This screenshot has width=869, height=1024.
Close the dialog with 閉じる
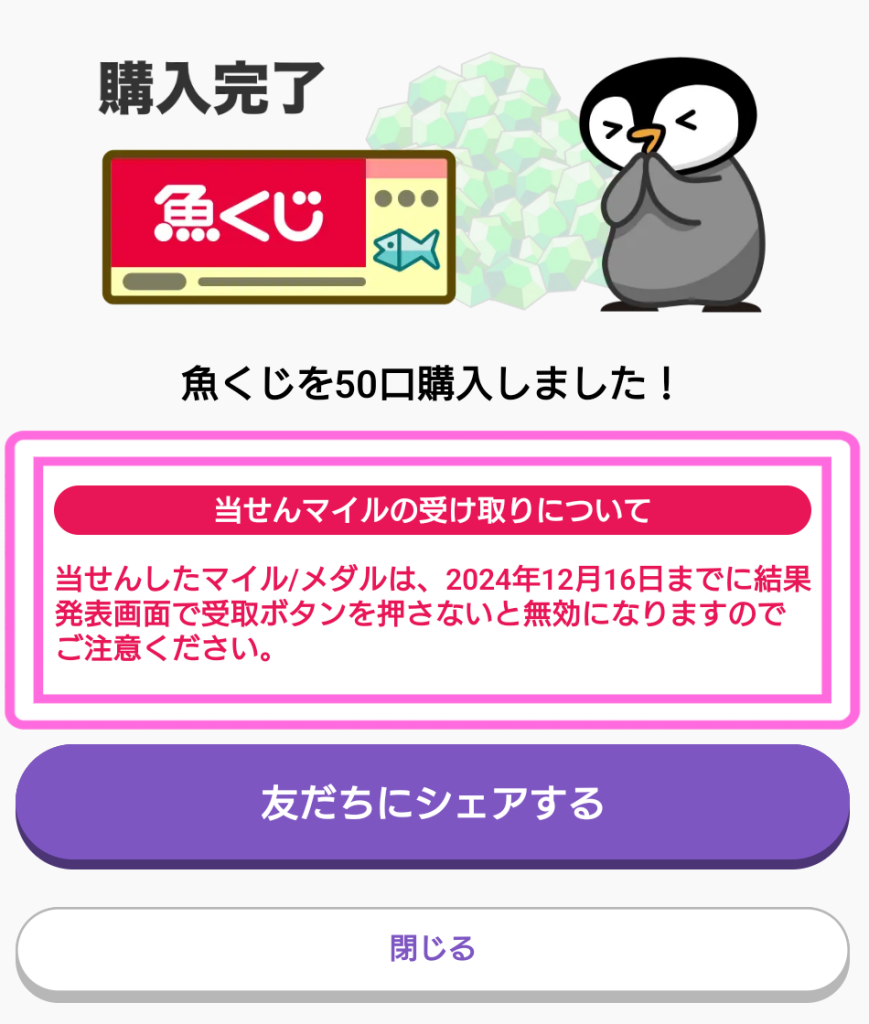pos(432,948)
